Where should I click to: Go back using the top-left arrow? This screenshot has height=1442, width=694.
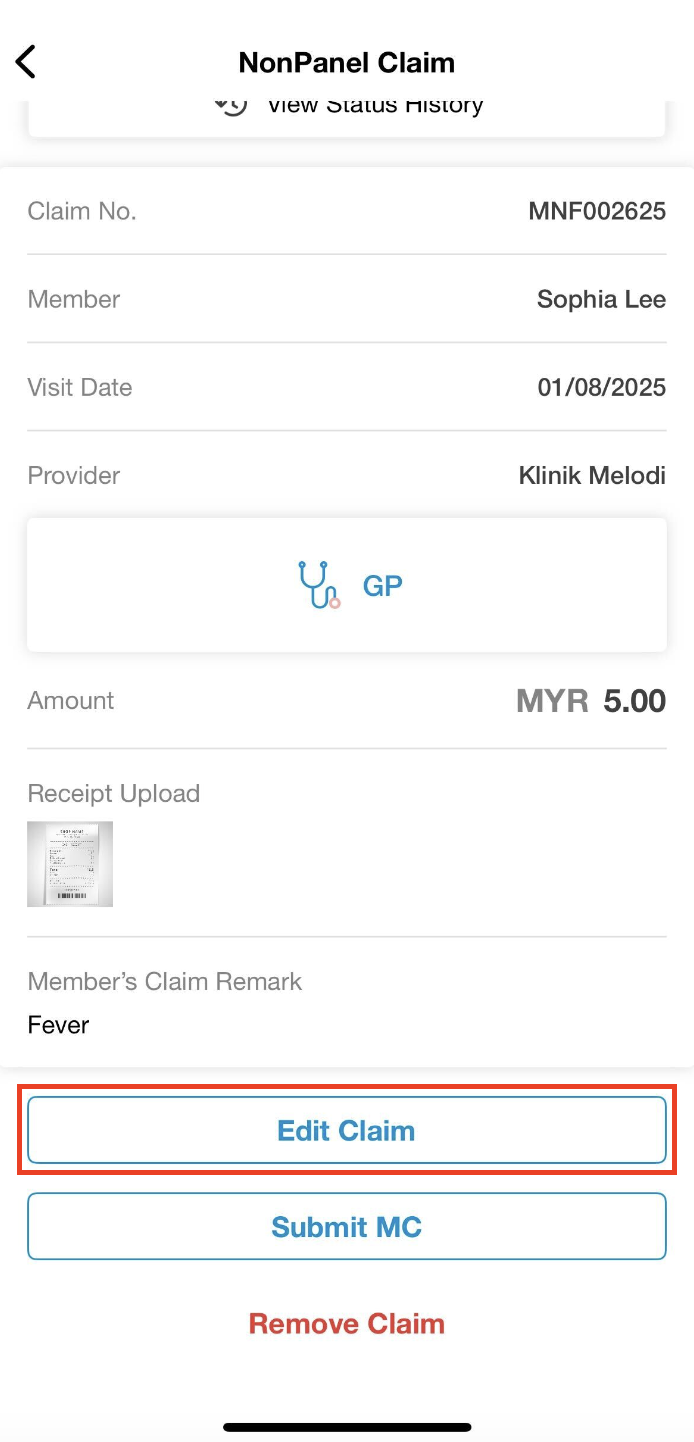point(26,62)
